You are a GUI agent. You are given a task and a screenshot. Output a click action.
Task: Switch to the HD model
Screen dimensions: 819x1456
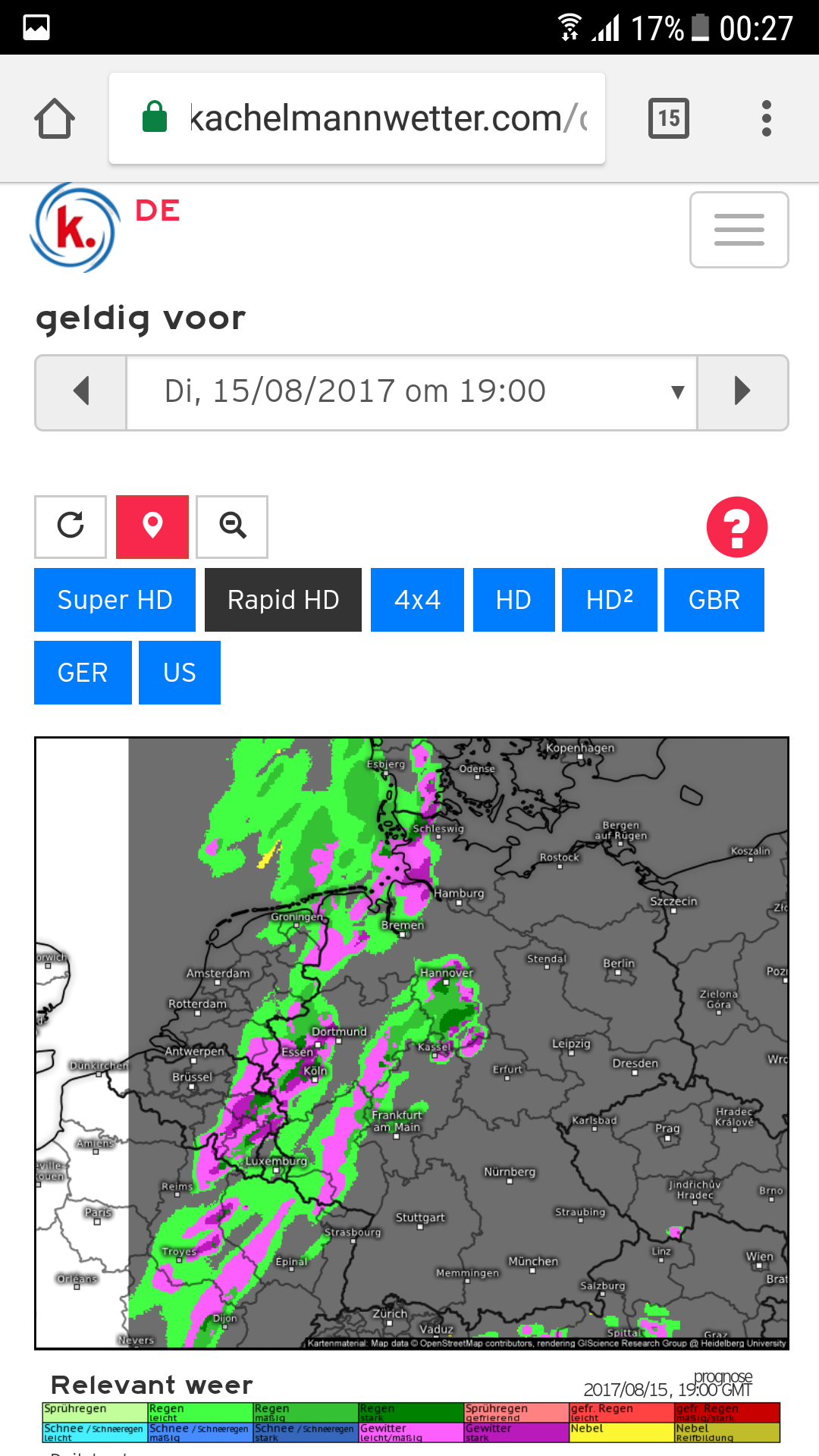513,600
